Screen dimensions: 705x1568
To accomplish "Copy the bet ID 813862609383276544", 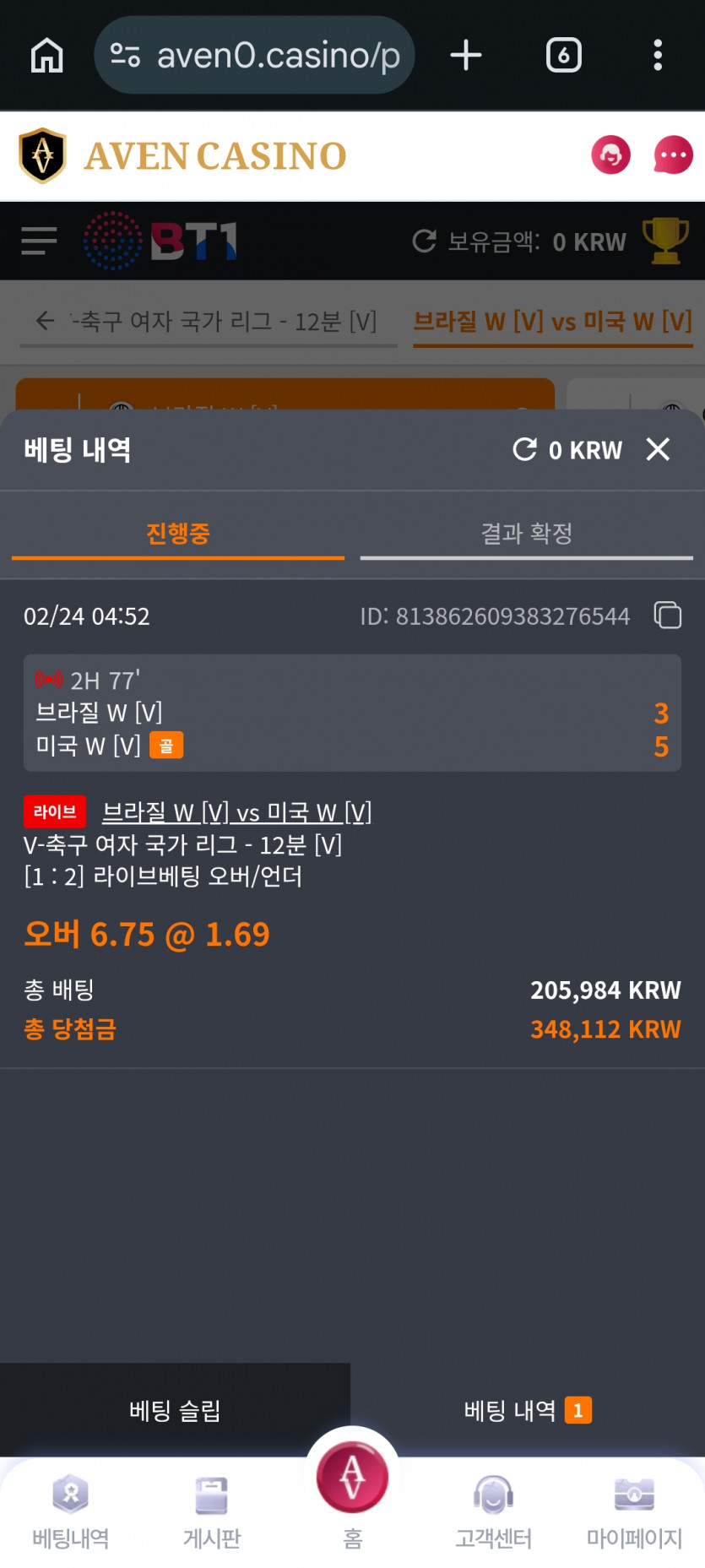I will tap(667, 616).
